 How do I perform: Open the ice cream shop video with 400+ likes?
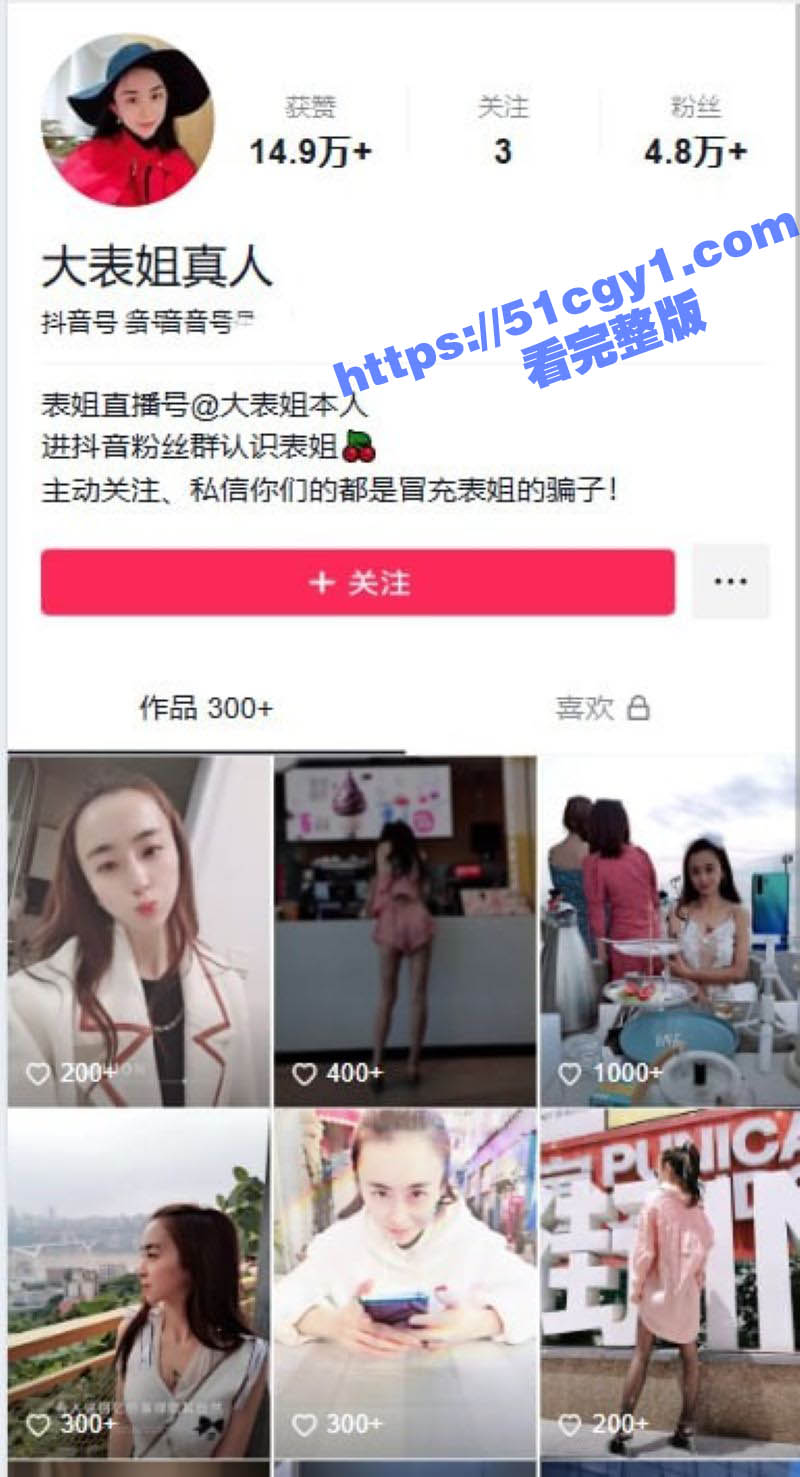click(405, 930)
